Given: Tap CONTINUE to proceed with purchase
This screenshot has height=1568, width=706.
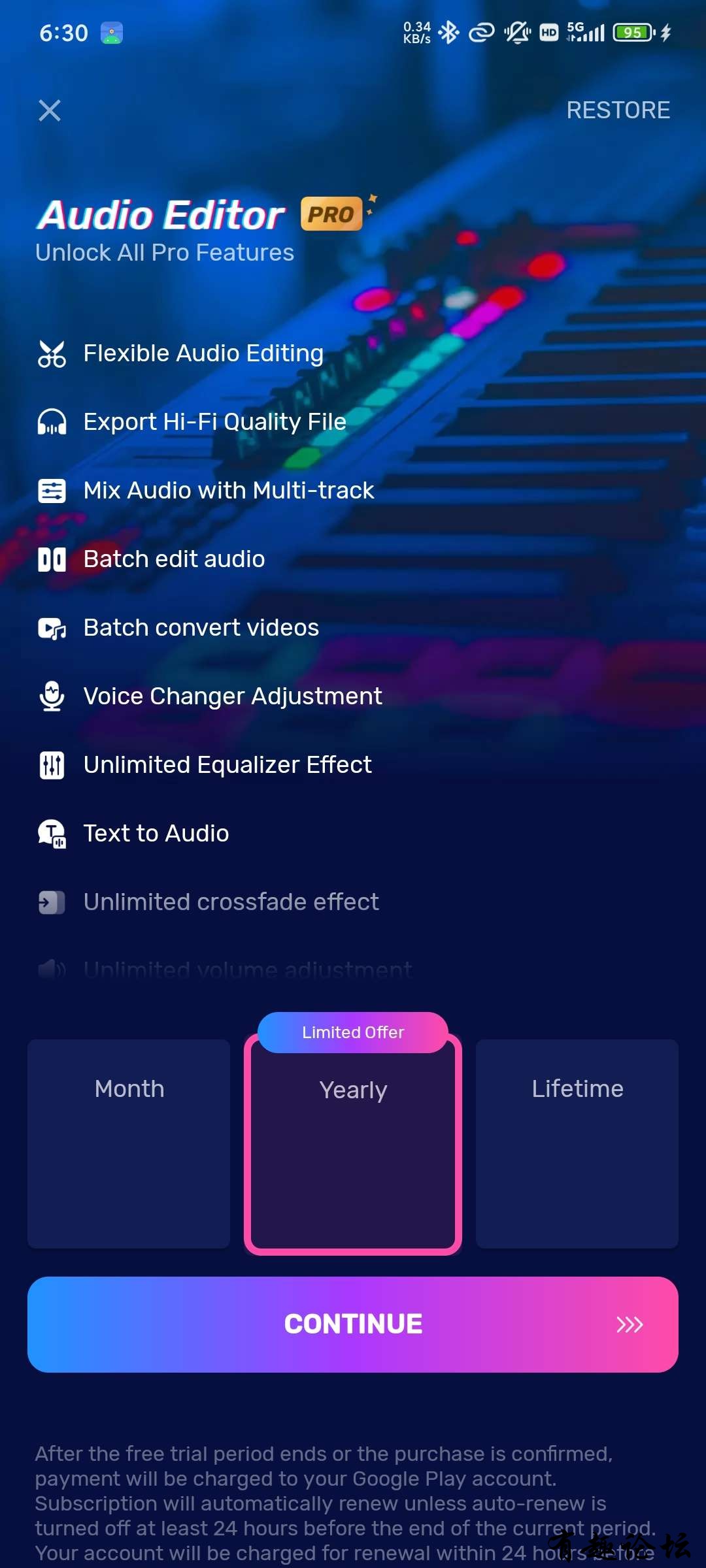Looking at the screenshot, I should pos(353,1324).
